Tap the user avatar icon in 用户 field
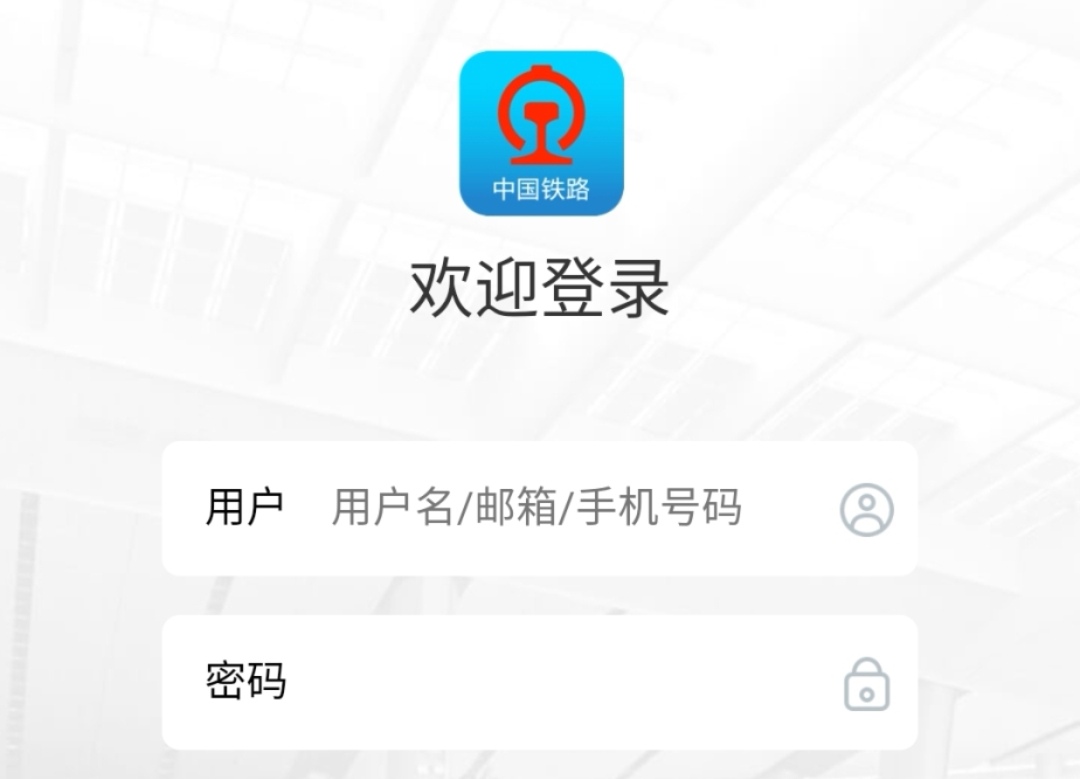1080x779 pixels. (x=866, y=509)
